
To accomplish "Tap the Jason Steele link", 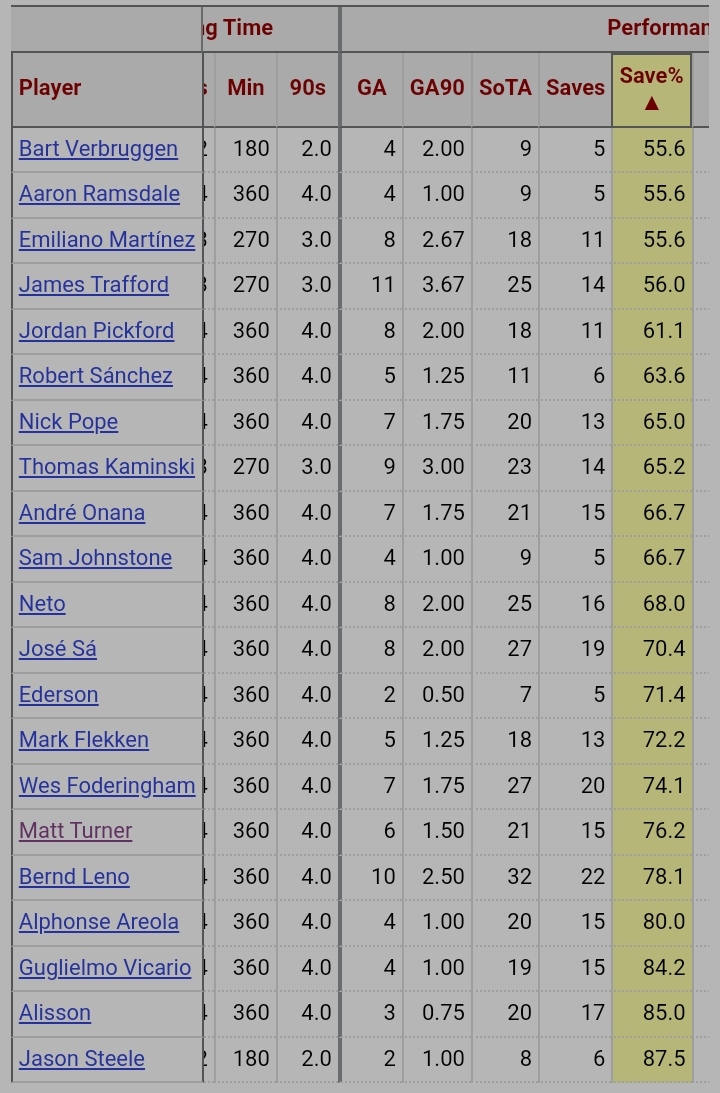I will tap(82, 1059).
